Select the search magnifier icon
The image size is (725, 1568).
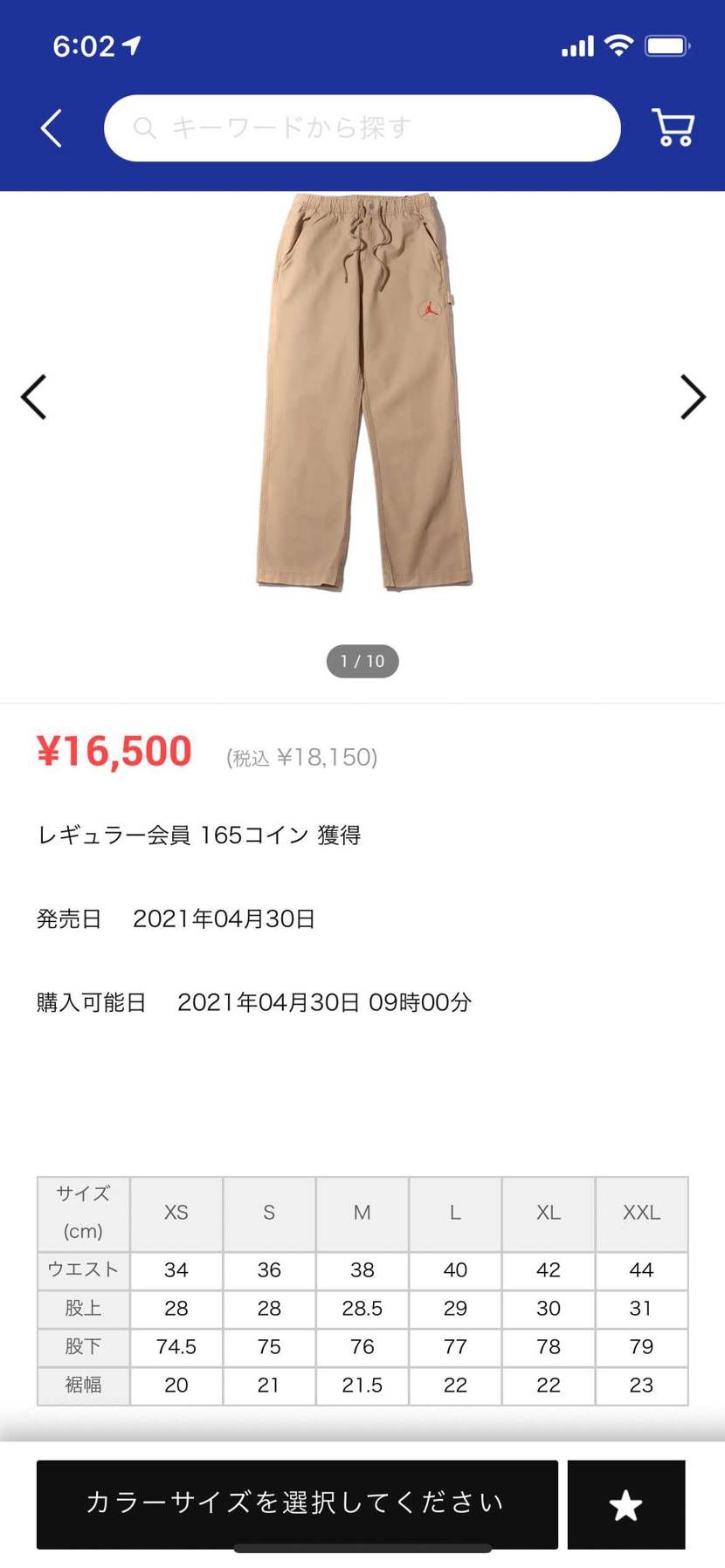pyautogui.click(x=144, y=127)
